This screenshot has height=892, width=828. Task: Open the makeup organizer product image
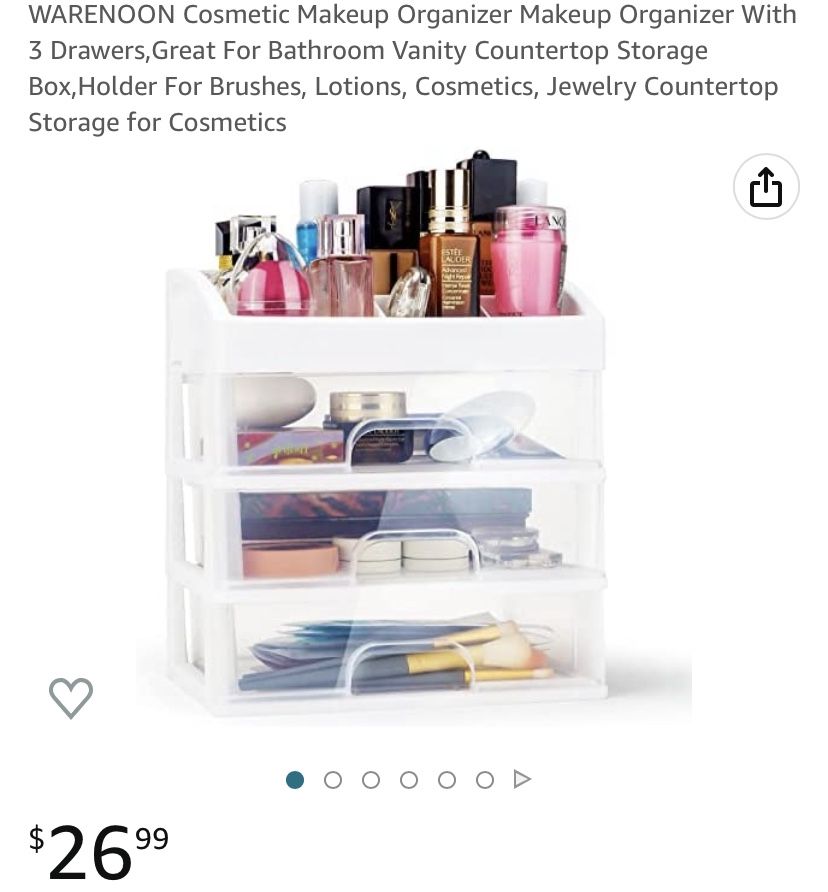[414, 437]
